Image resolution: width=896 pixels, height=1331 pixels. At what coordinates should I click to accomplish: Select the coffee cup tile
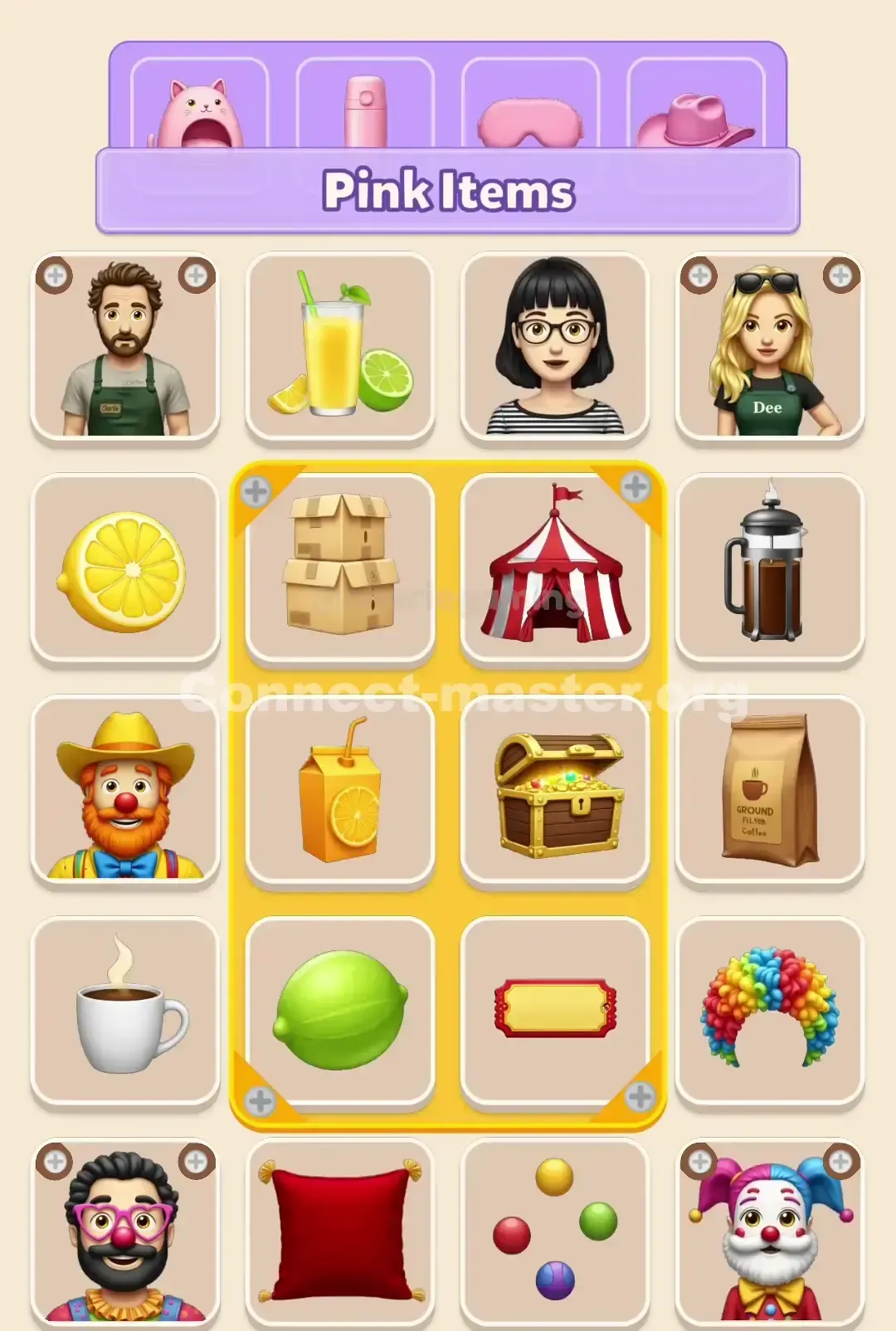point(123,1011)
